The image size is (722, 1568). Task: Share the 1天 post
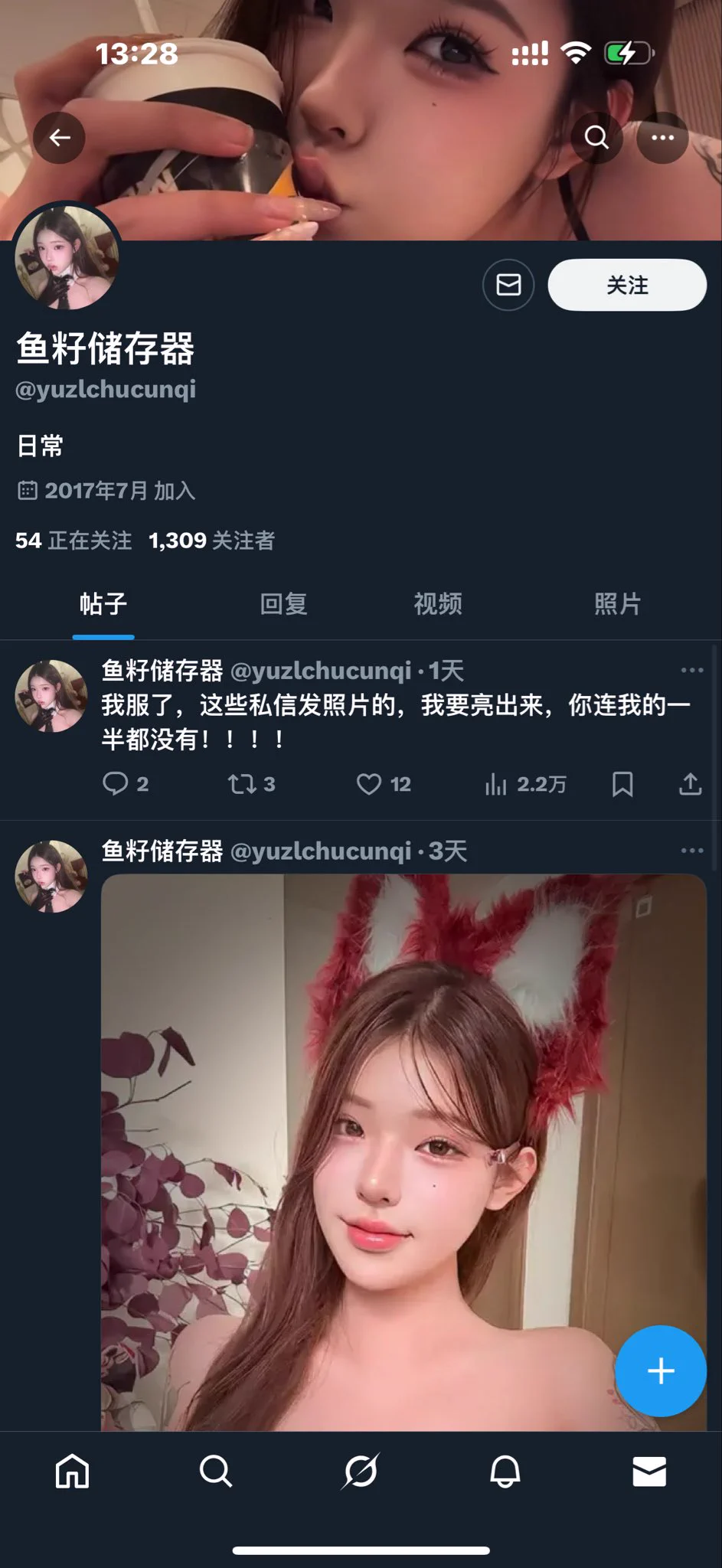[690, 783]
